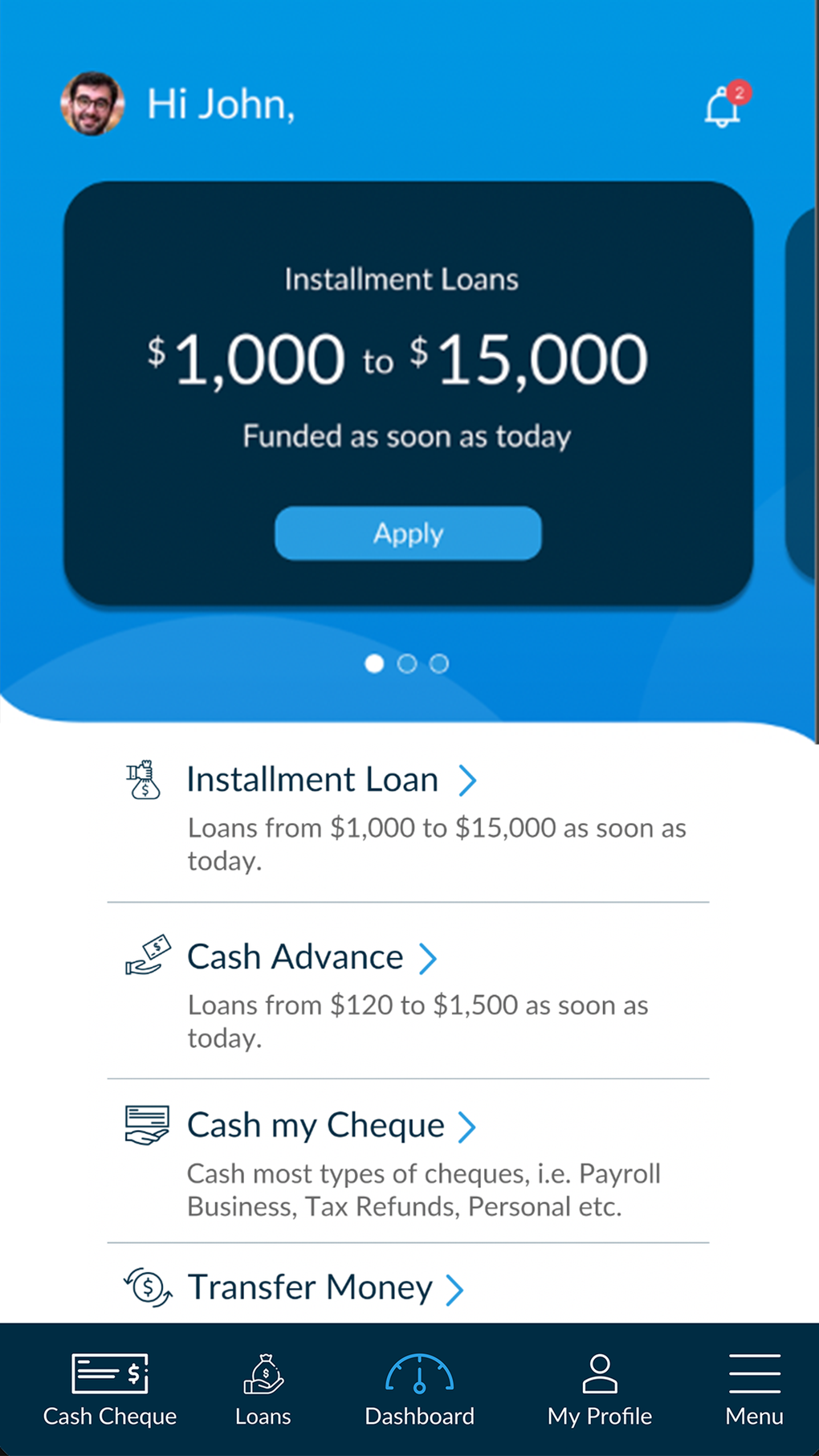Tap the Apply button for Installment Loans
This screenshot has height=1456, width=819.
click(408, 532)
